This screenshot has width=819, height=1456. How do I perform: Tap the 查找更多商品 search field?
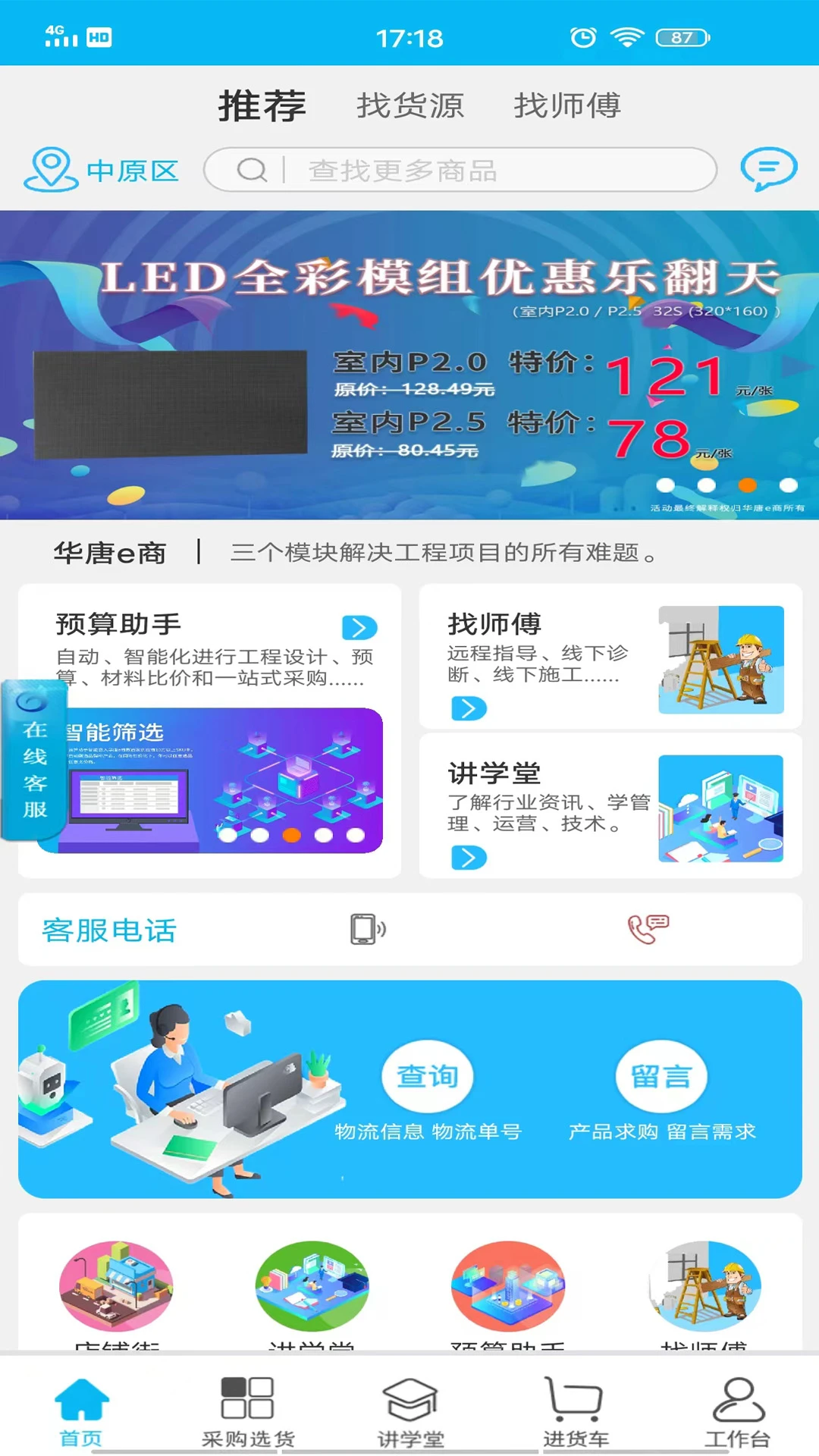tap(455, 171)
